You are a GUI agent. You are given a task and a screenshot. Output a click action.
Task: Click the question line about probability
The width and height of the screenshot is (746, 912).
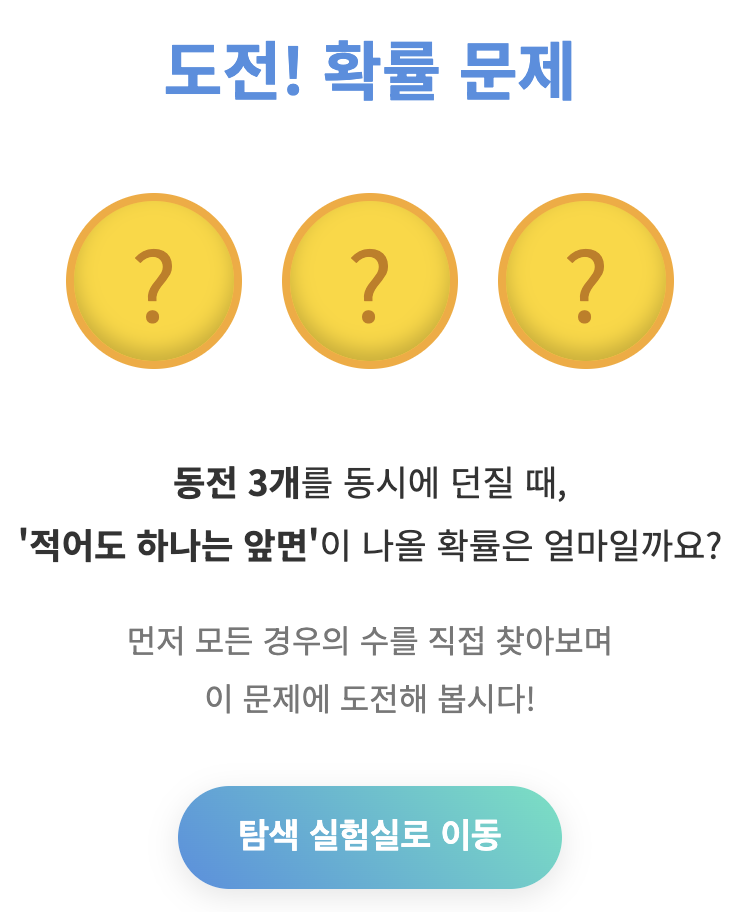373,537
